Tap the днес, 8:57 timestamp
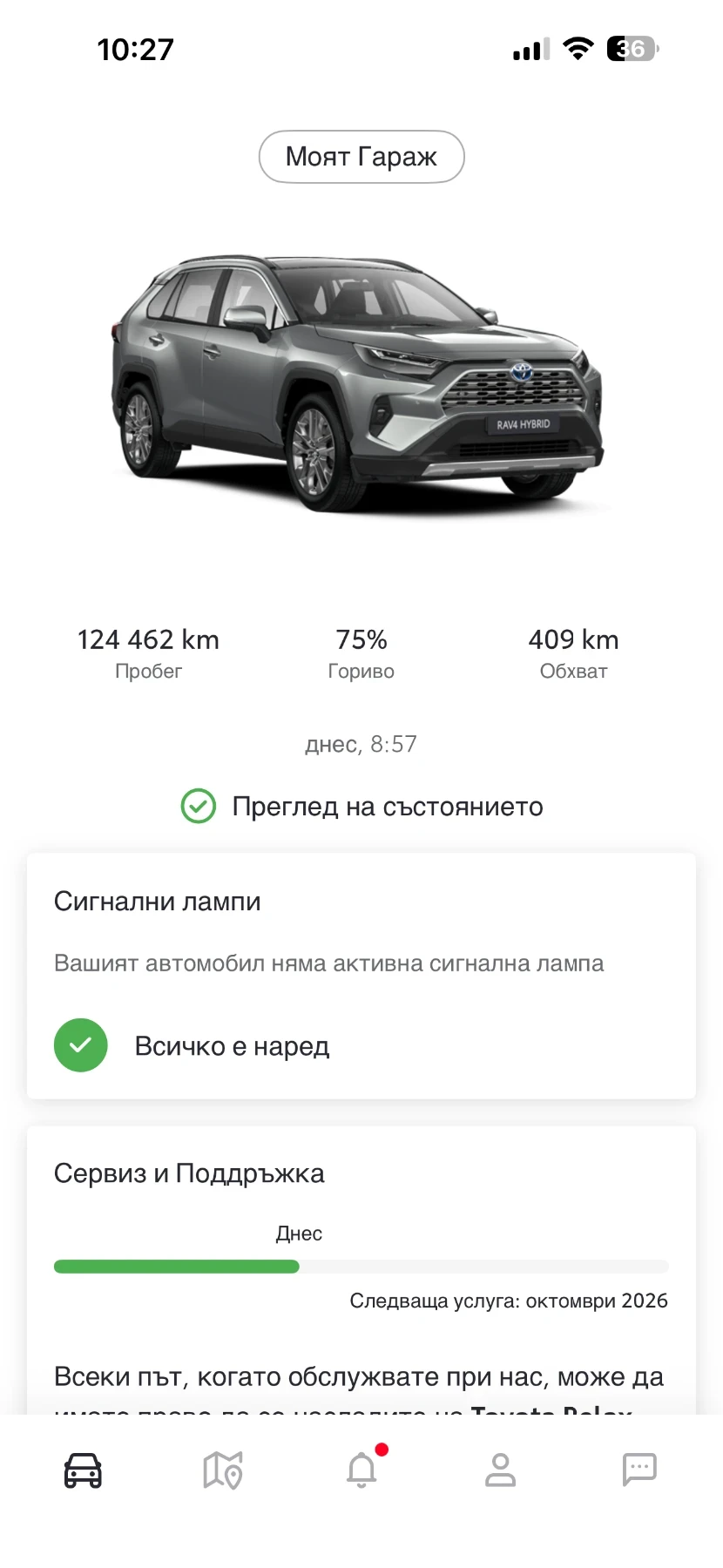The width and height of the screenshot is (723, 1568). tap(361, 743)
